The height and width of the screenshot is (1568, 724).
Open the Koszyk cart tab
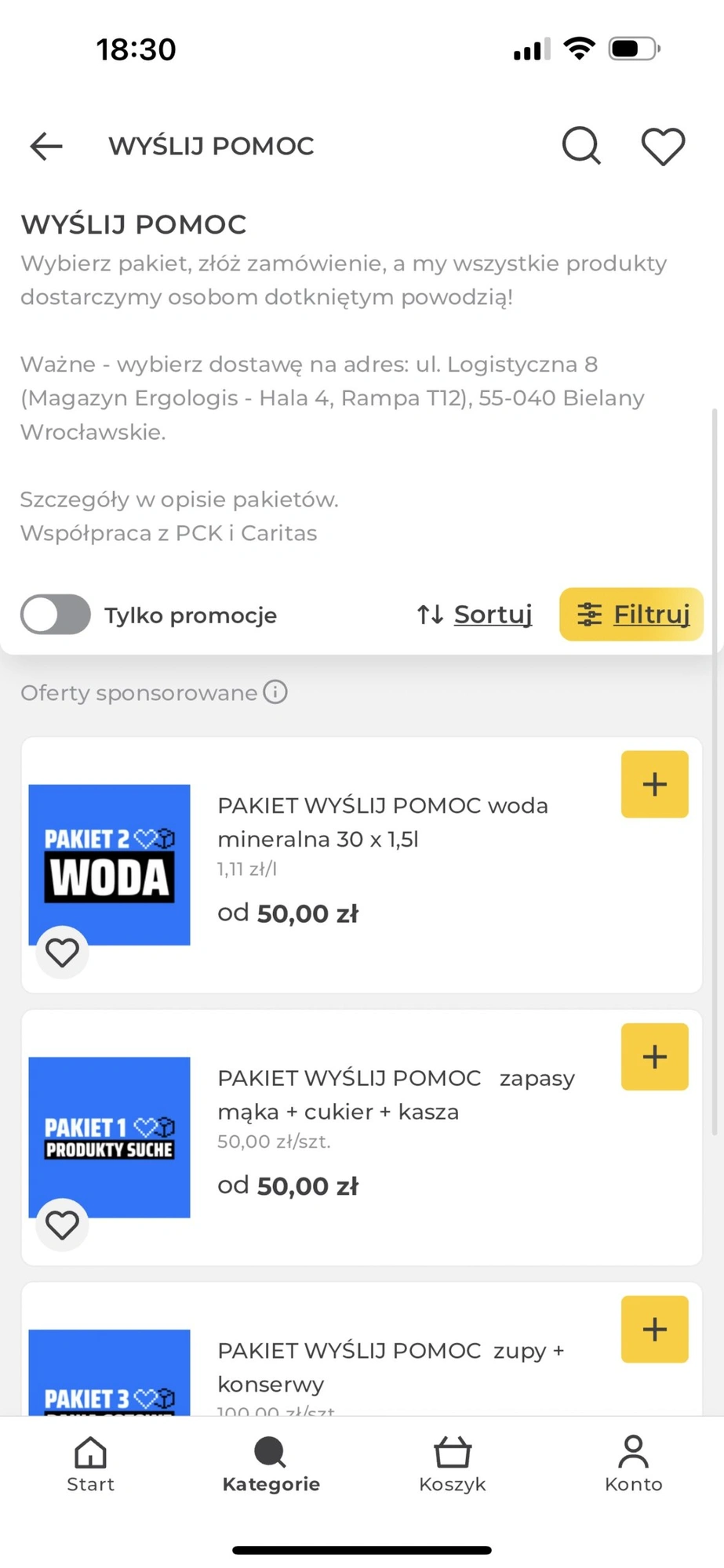click(x=453, y=1464)
